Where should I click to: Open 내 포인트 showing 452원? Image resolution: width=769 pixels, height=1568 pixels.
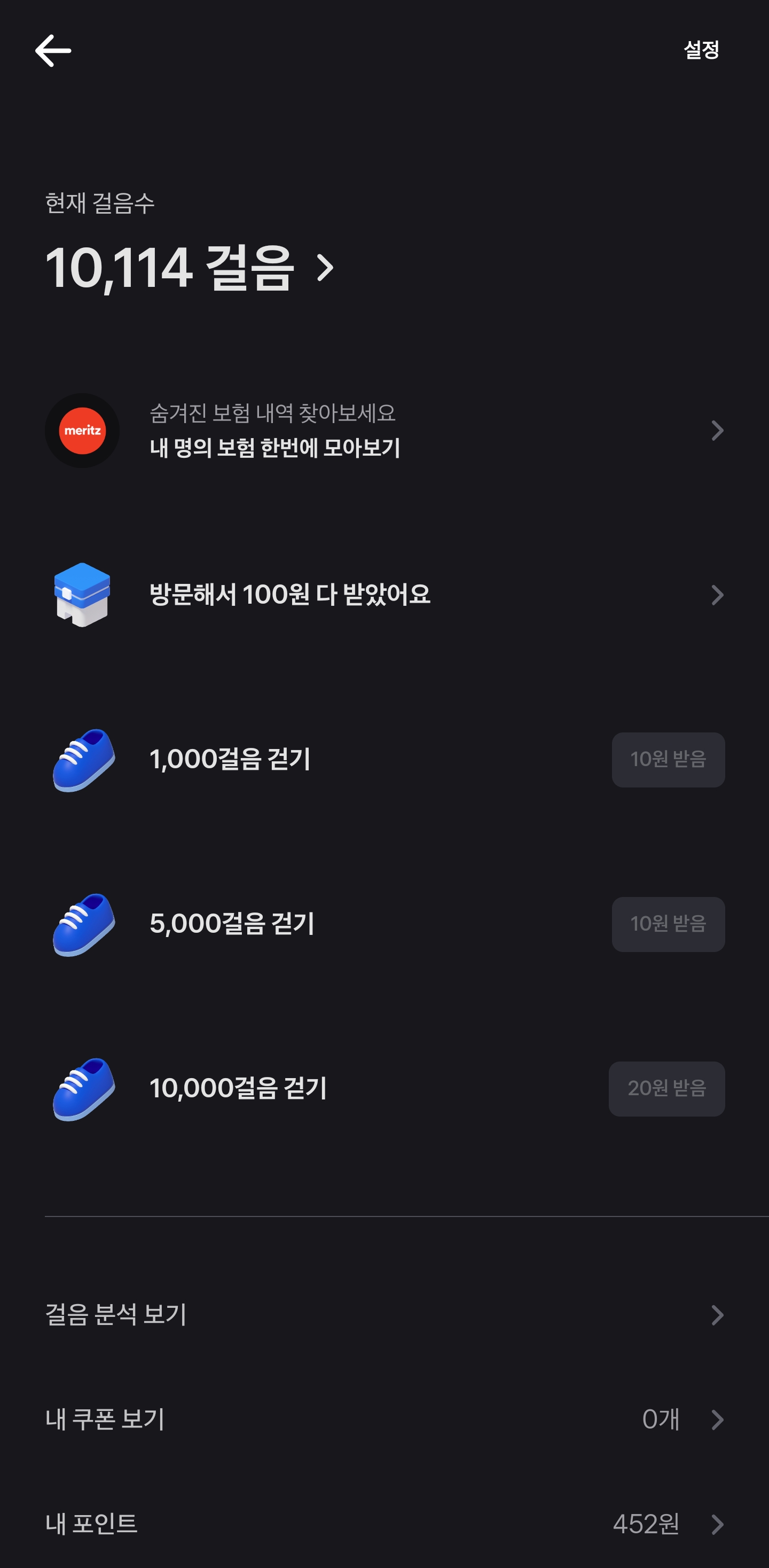(x=384, y=1524)
